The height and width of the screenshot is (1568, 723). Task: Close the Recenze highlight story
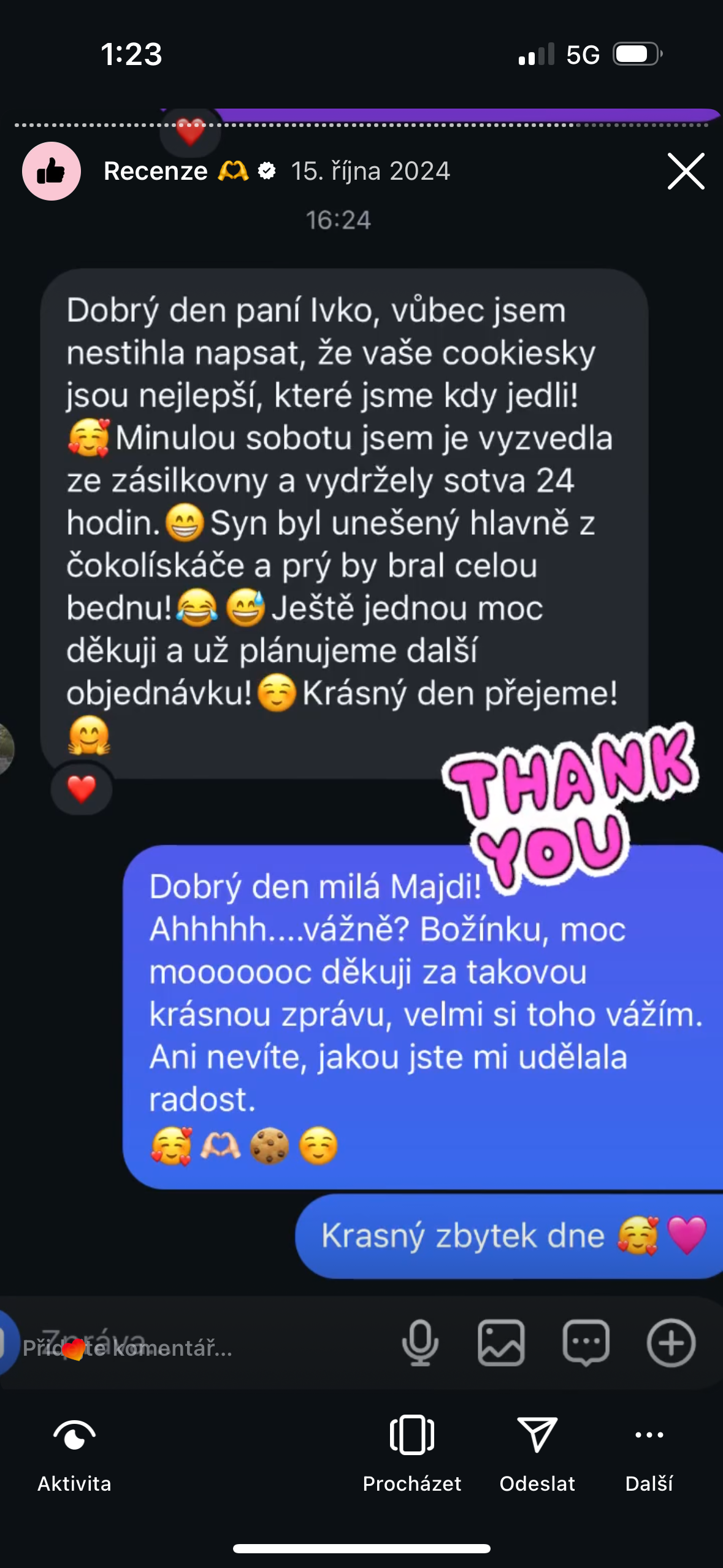click(x=686, y=171)
